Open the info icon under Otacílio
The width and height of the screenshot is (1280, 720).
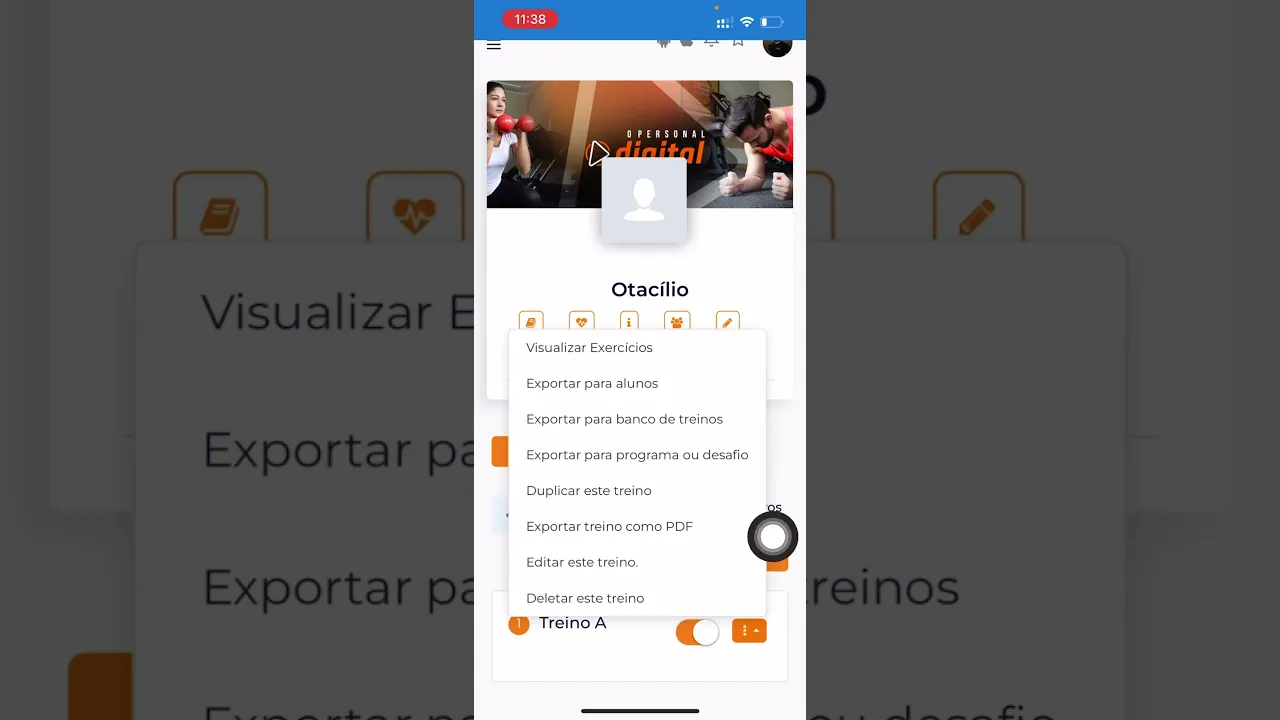pyautogui.click(x=629, y=322)
